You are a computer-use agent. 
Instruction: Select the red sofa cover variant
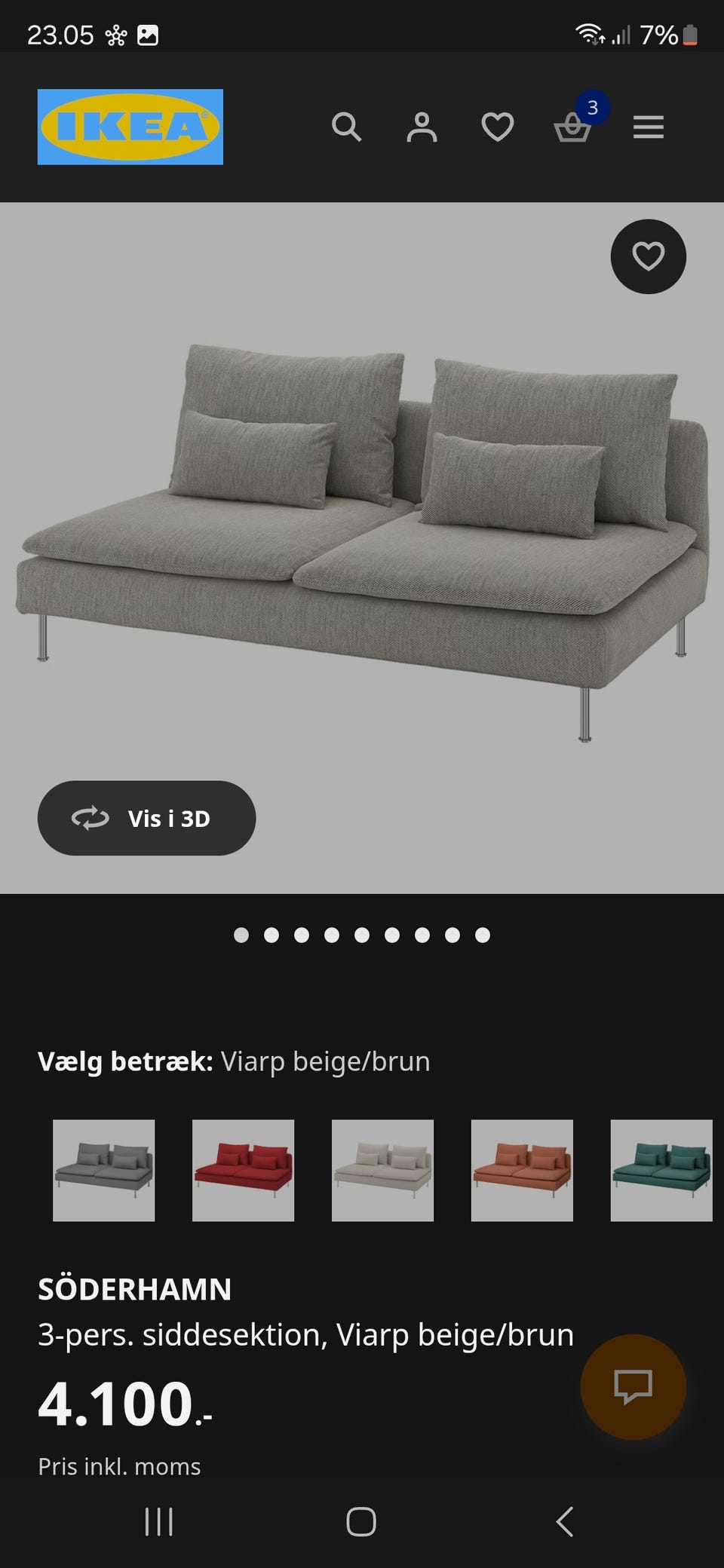coord(243,1173)
